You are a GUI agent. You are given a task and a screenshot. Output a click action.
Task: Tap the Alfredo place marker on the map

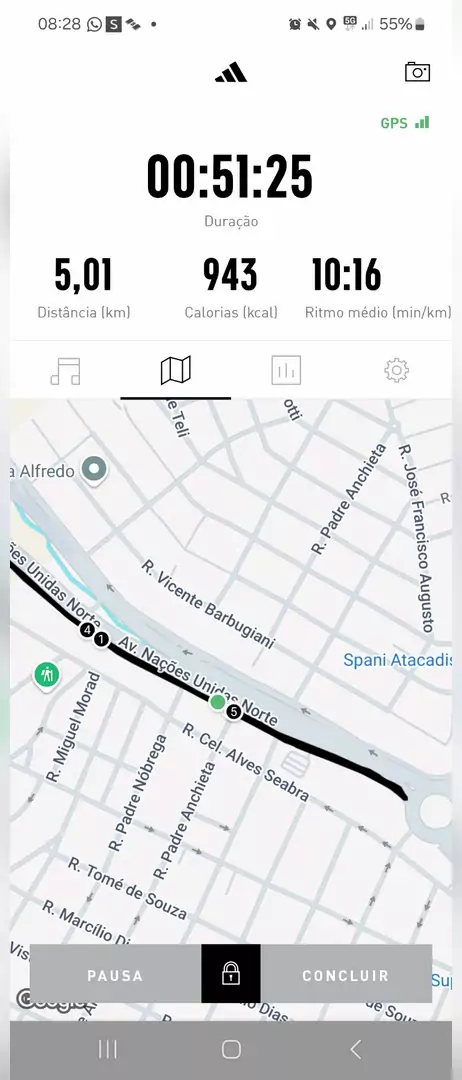point(94,470)
